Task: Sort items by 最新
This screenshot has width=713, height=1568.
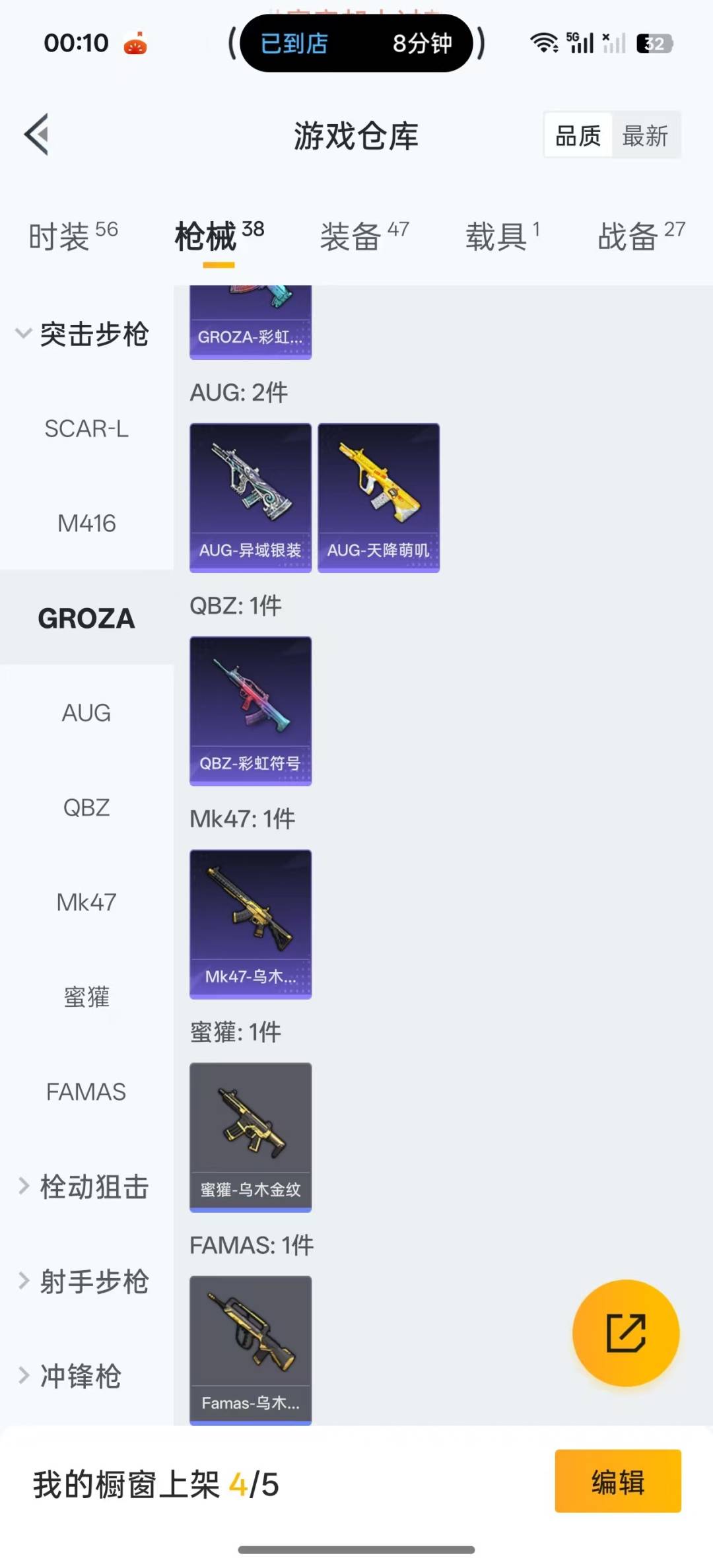Action: [x=645, y=136]
